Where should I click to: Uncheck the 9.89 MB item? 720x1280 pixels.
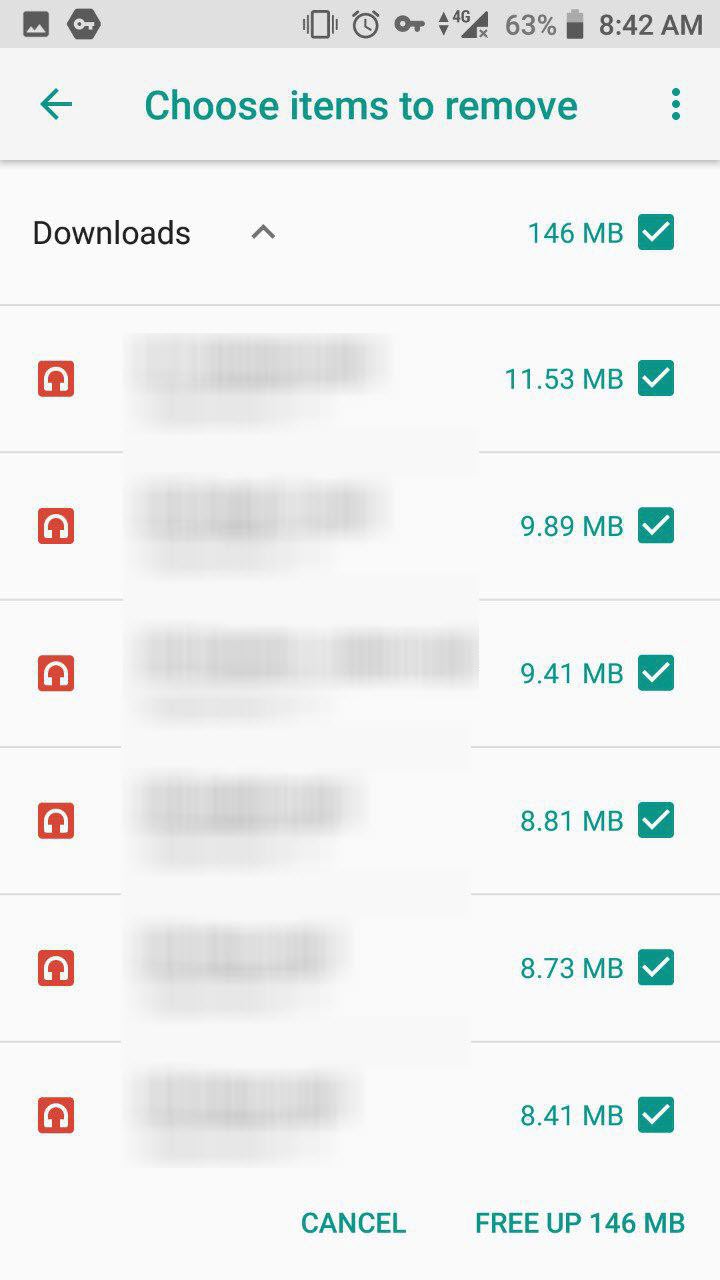tap(656, 526)
